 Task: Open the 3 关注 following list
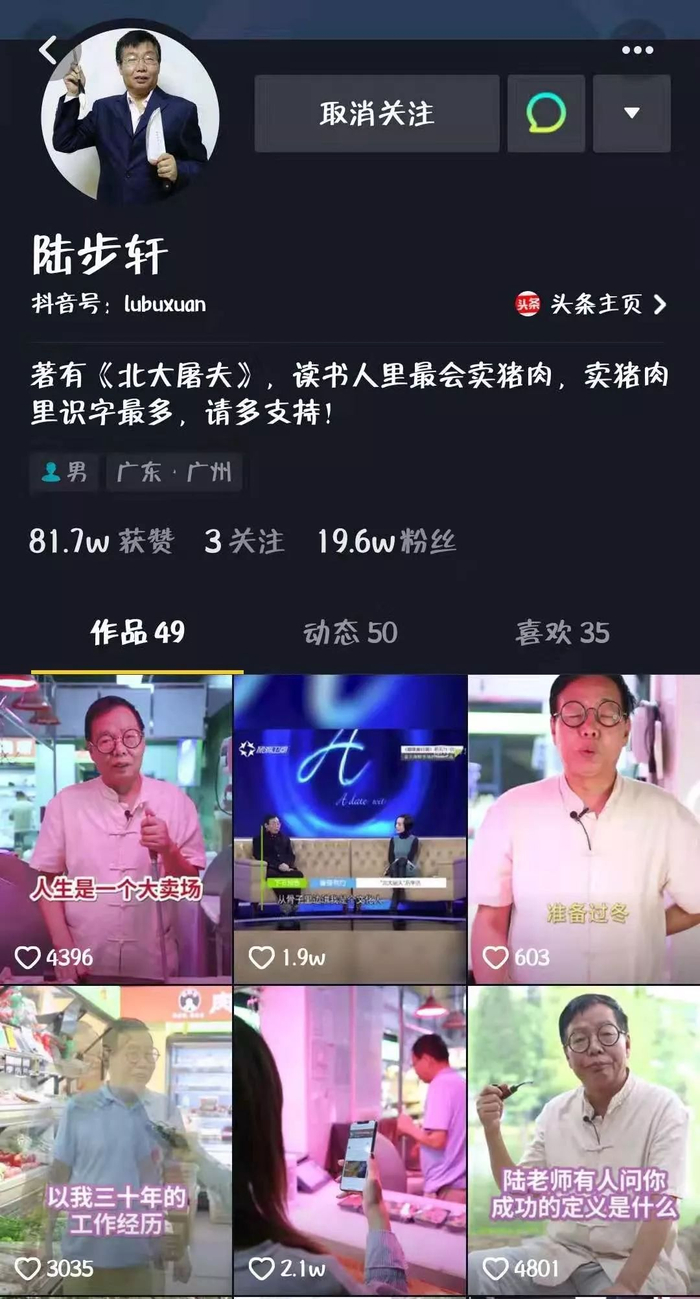tap(244, 542)
